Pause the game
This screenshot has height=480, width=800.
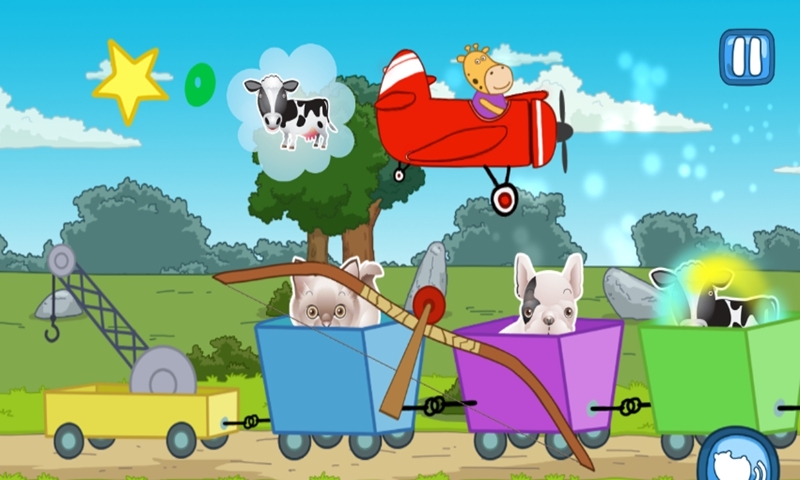point(746,57)
